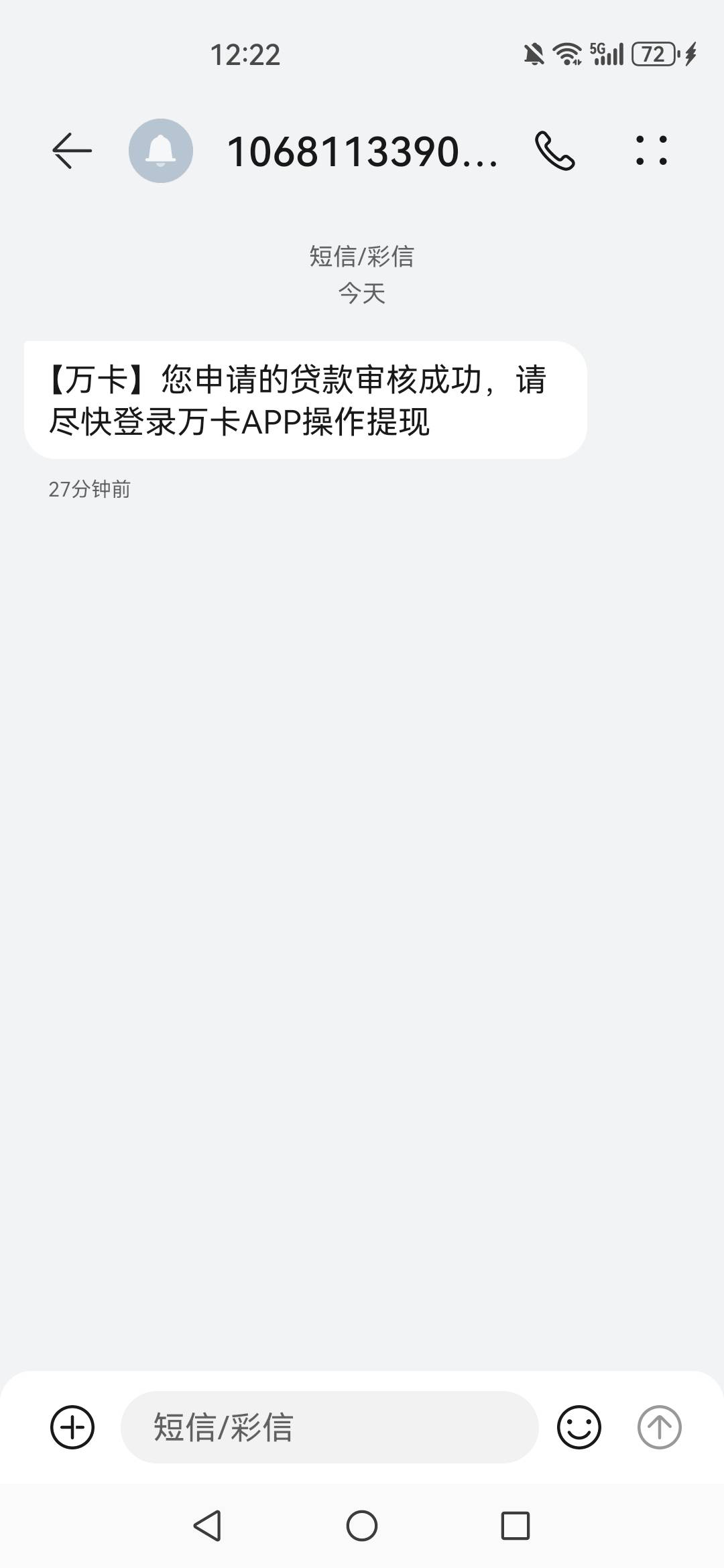The width and height of the screenshot is (724, 1568).
Task: Call the sender with the phone icon
Action: coord(555,151)
